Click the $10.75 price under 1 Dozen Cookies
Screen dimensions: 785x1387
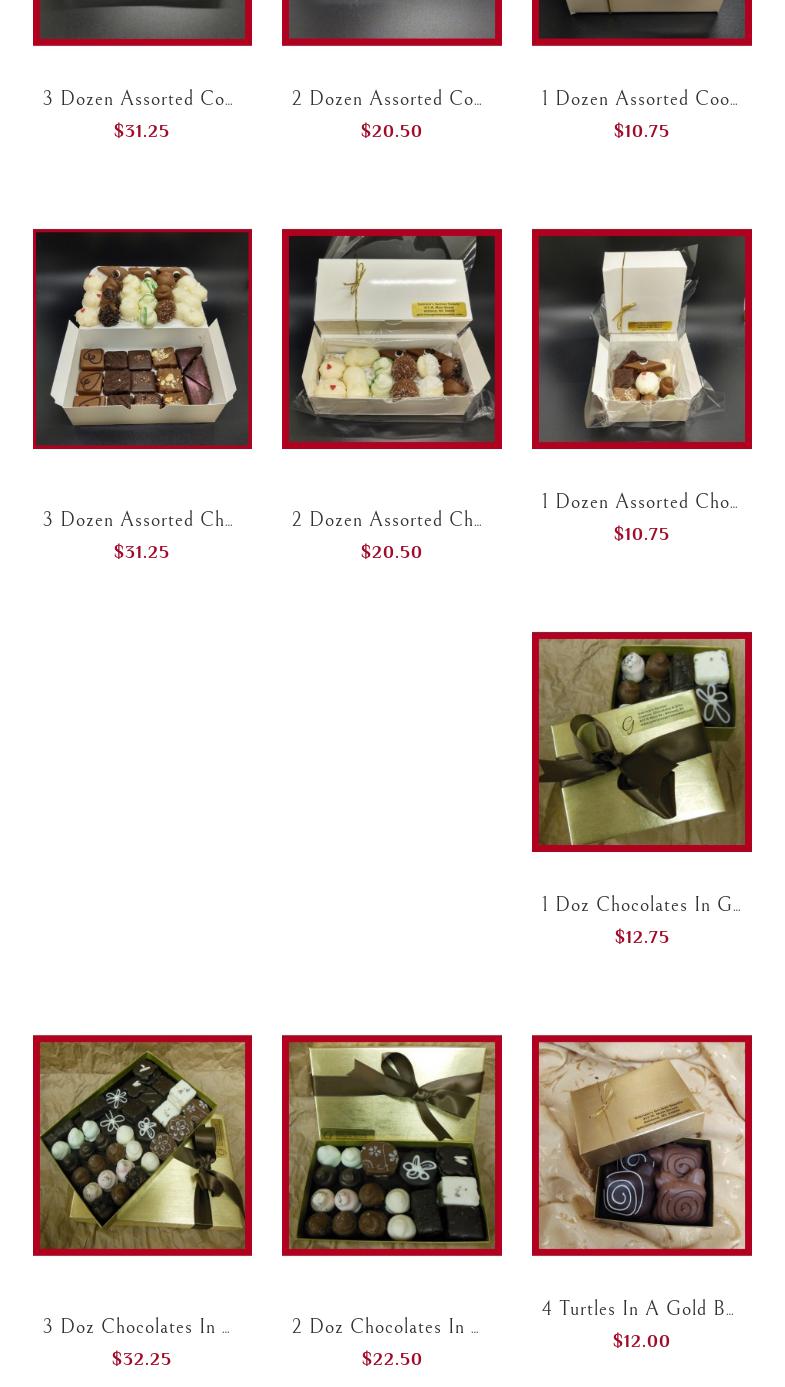(641, 131)
